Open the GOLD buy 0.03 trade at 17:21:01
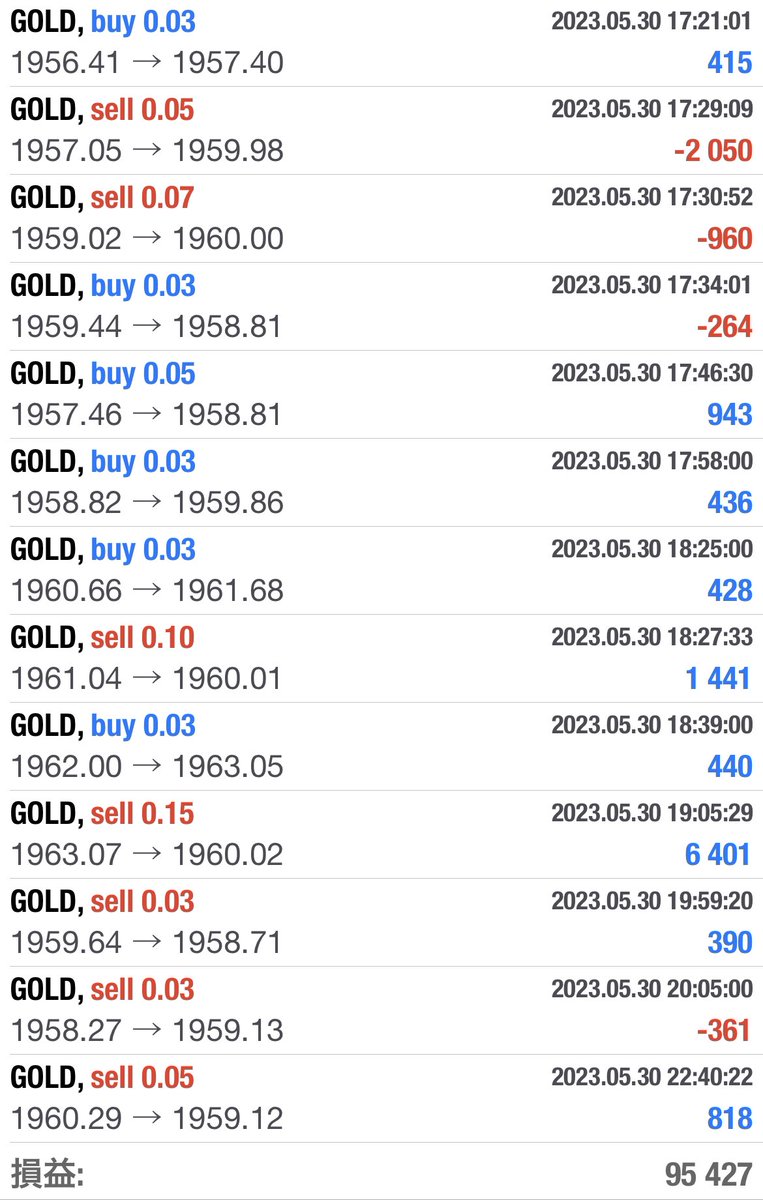The height and width of the screenshot is (1200, 763). tap(381, 42)
